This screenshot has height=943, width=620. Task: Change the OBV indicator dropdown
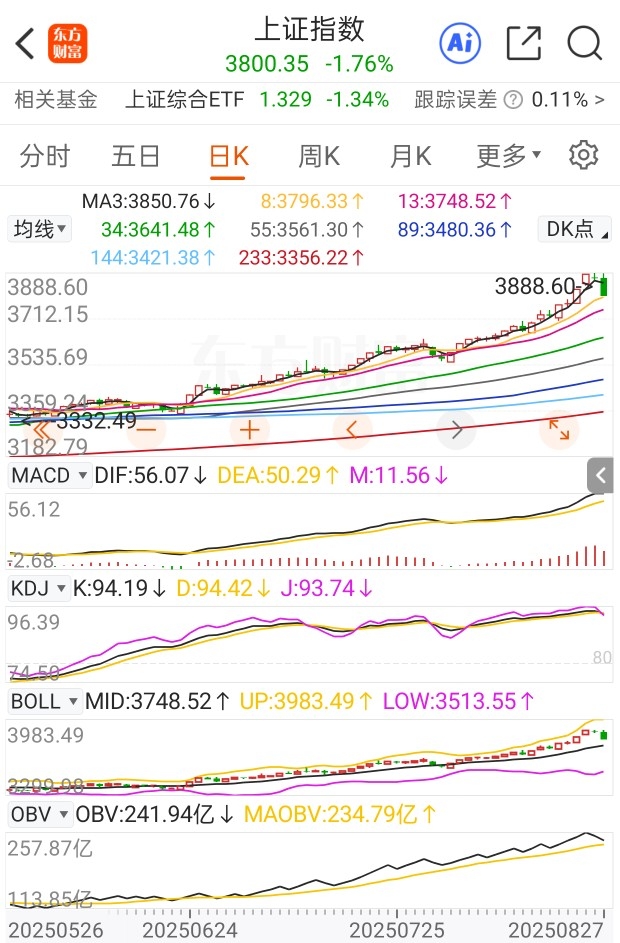point(39,814)
